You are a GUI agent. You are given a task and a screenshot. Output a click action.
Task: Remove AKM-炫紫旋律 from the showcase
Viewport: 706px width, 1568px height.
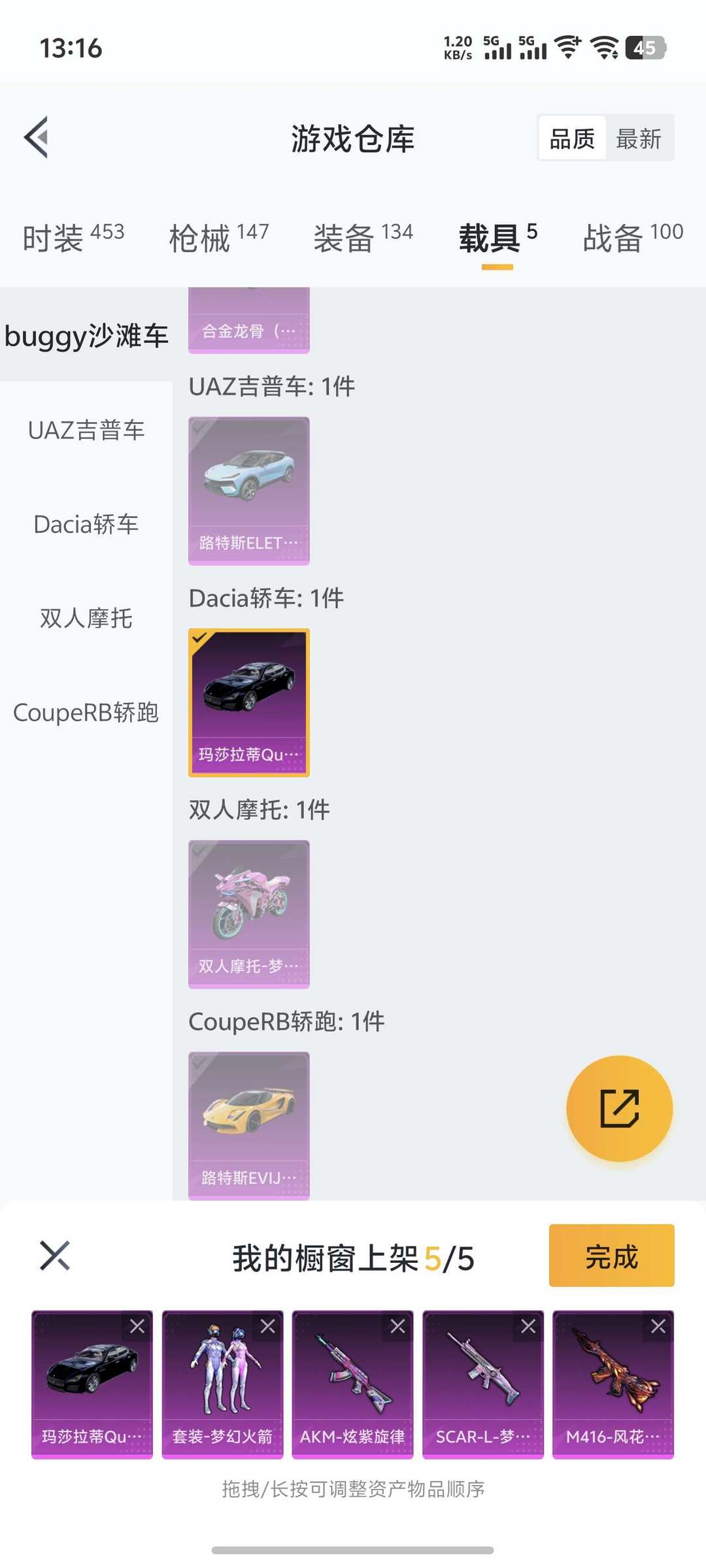click(397, 1326)
